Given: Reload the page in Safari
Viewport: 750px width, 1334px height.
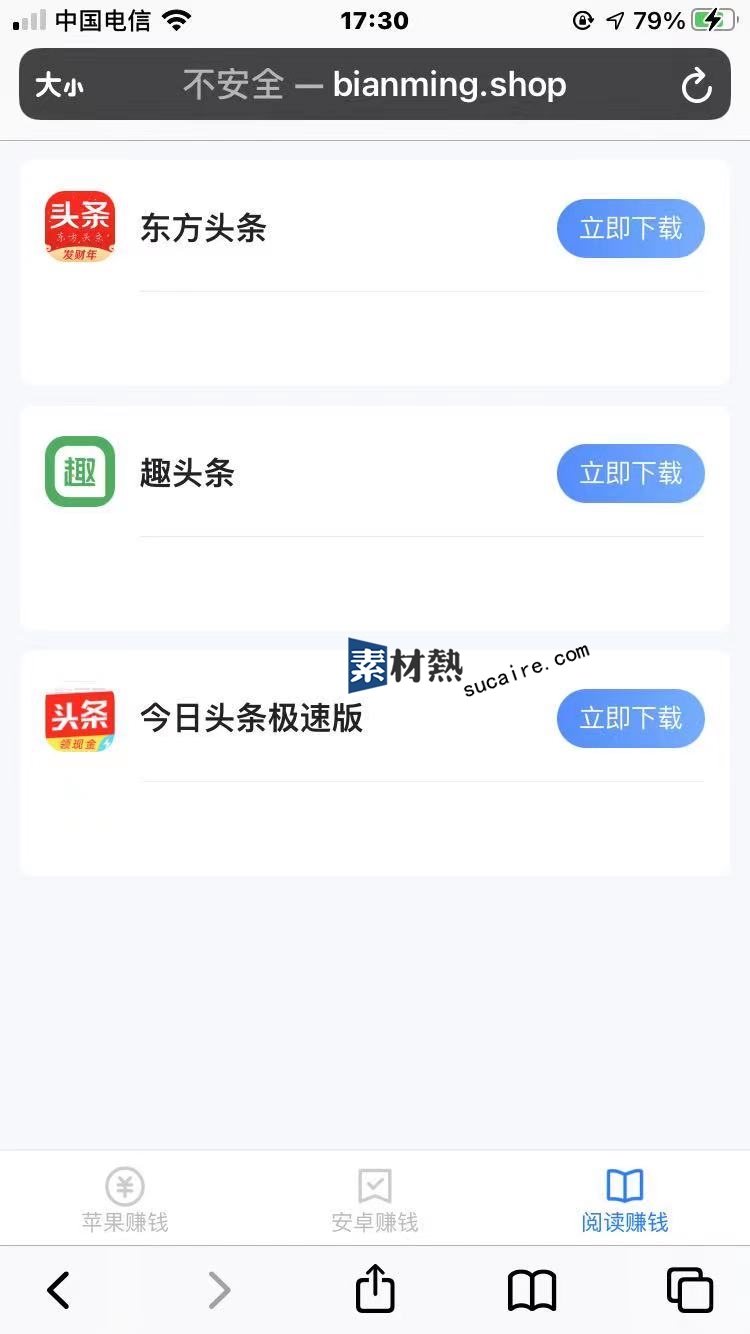Looking at the screenshot, I should tap(696, 86).
